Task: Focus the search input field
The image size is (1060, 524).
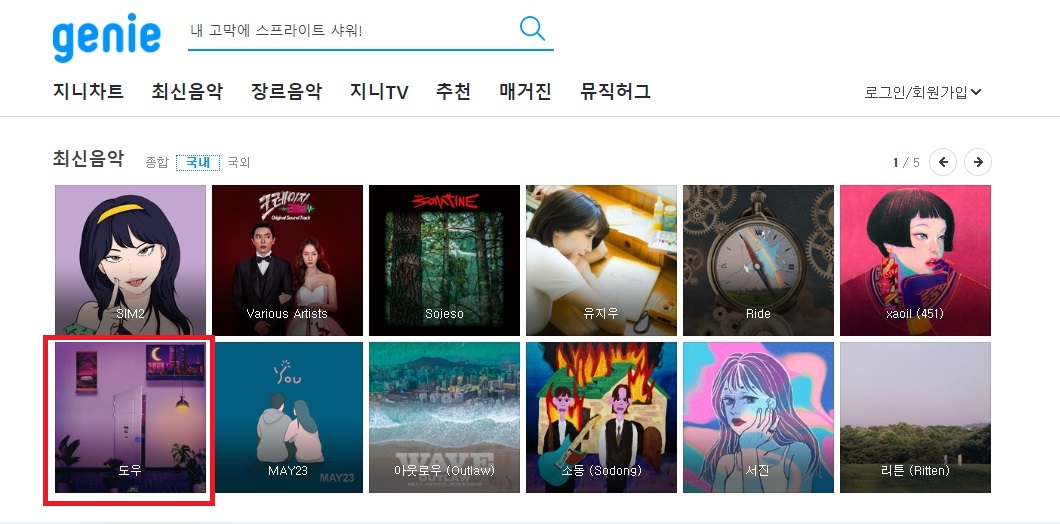Action: pyautogui.click(x=350, y=31)
